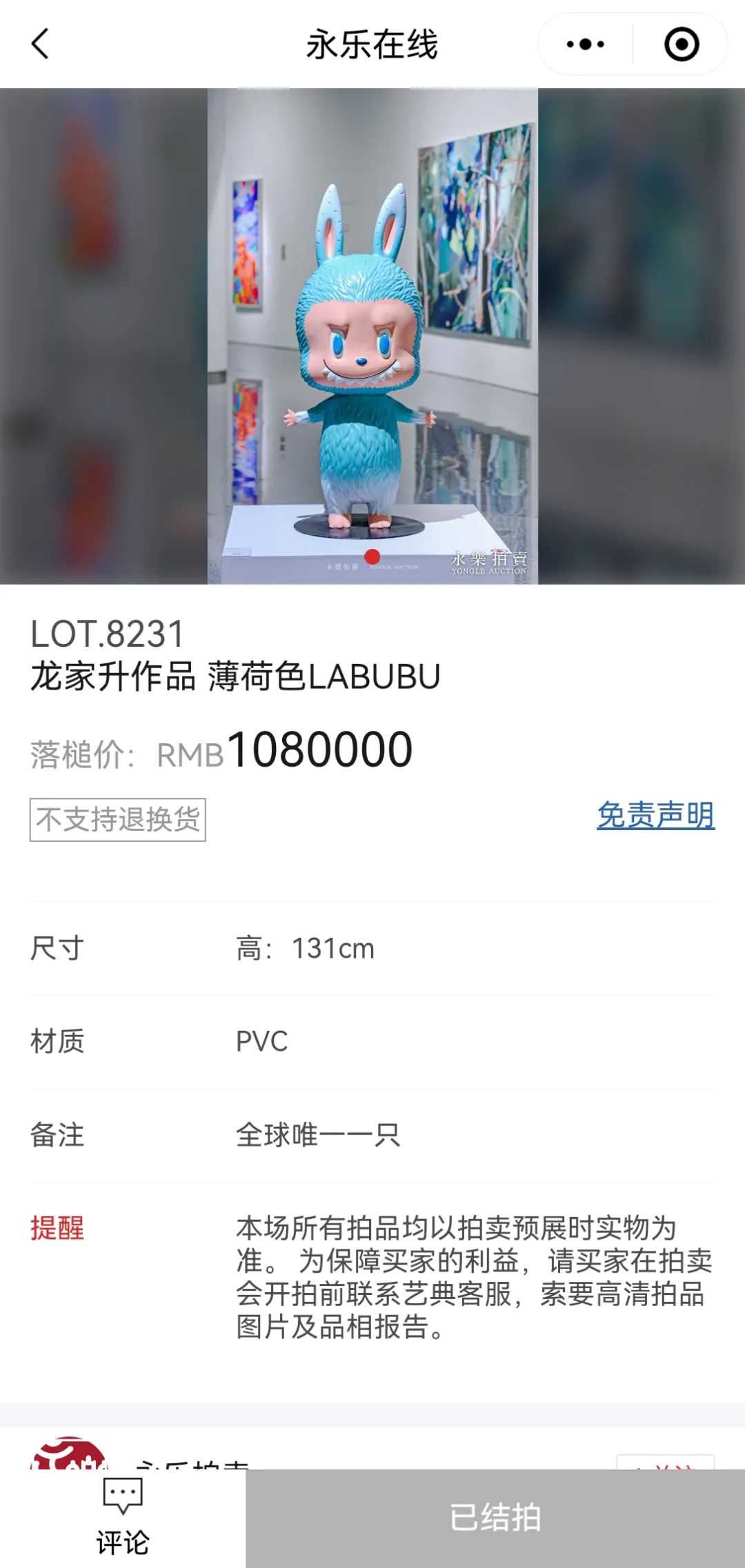Close the mini program with the circle icon
Screen dimensions: 745x1568
pyautogui.click(x=681, y=45)
